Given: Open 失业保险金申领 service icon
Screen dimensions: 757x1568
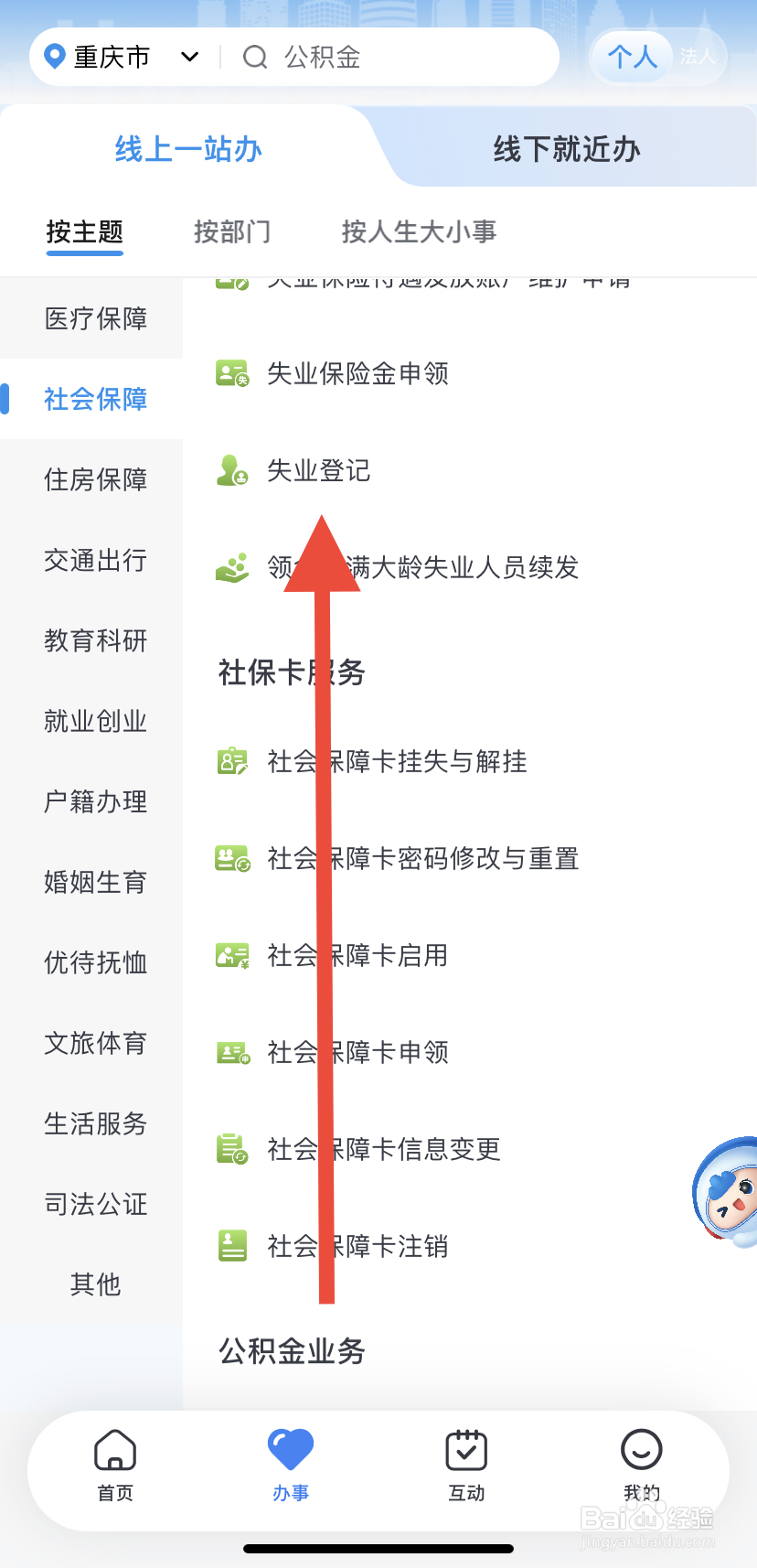Looking at the screenshot, I should [x=232, y=373].
